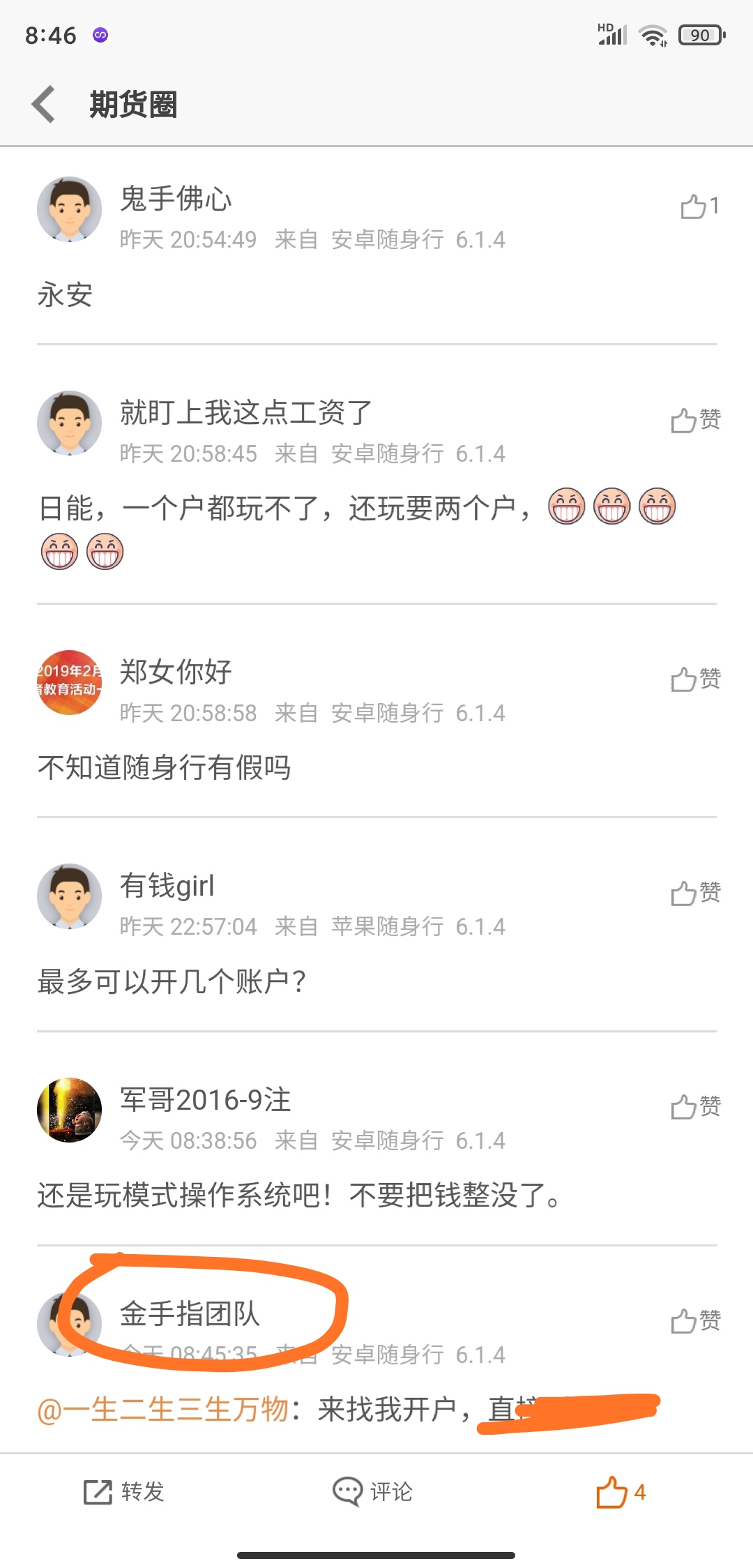Like 就盯上我这点工资了's comment
The height and width of the screenshot is (1568, 753).
[695, 420]
